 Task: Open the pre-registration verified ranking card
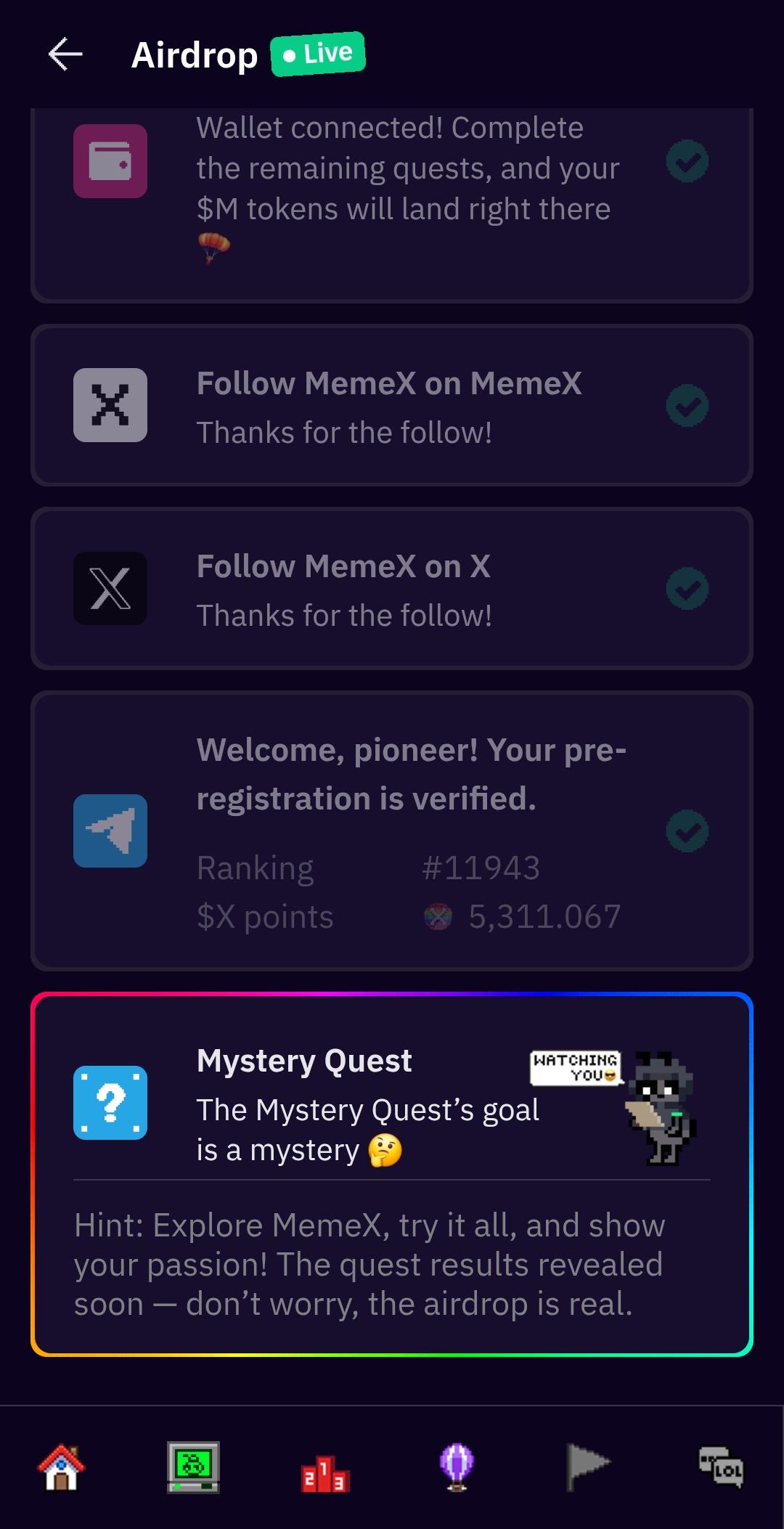(x=392, y=831)
